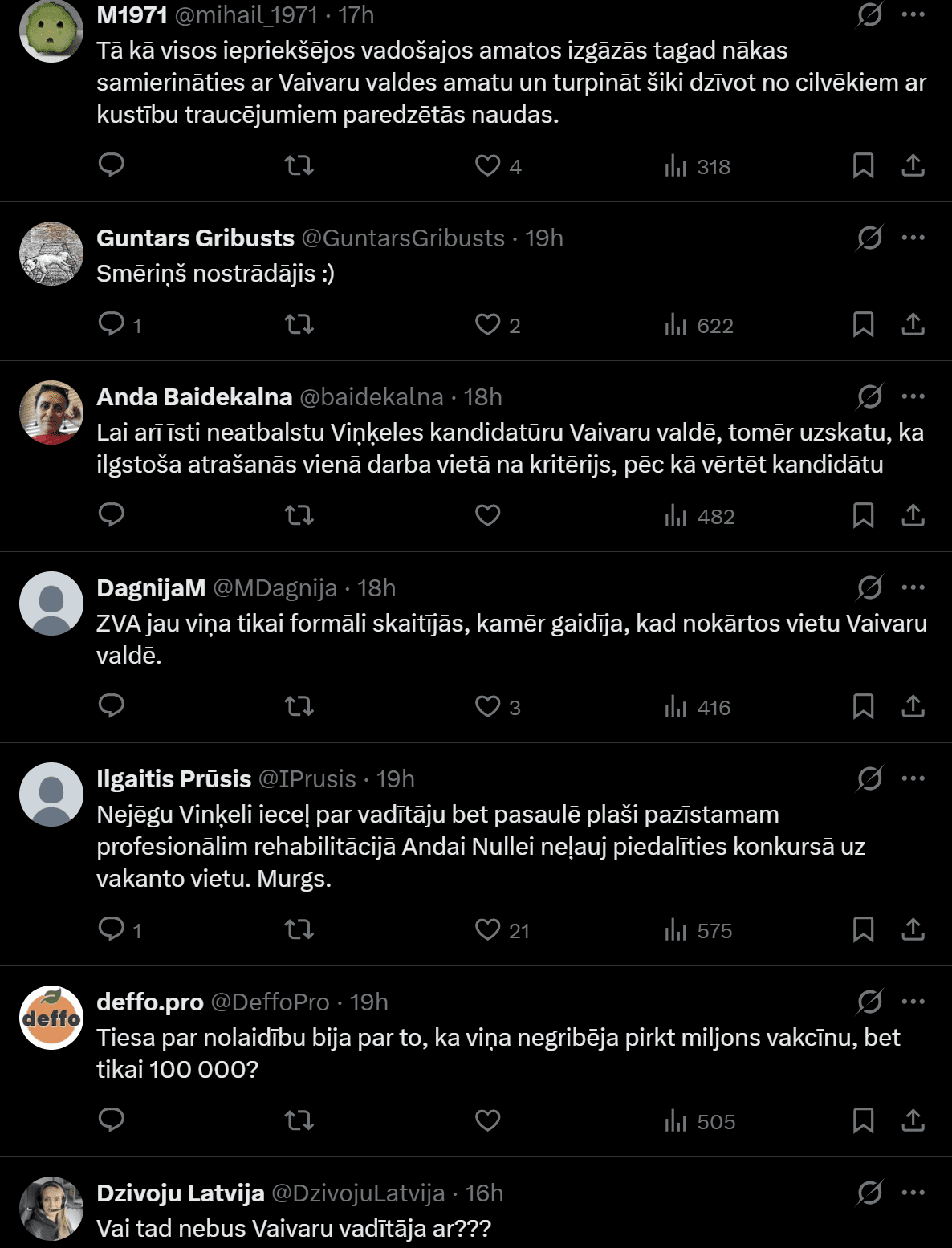The image size is (952, 1248).
Task: Like Ilgaitis Prūsis' reply
Action: pyautogui.click(x=487, y=929)
